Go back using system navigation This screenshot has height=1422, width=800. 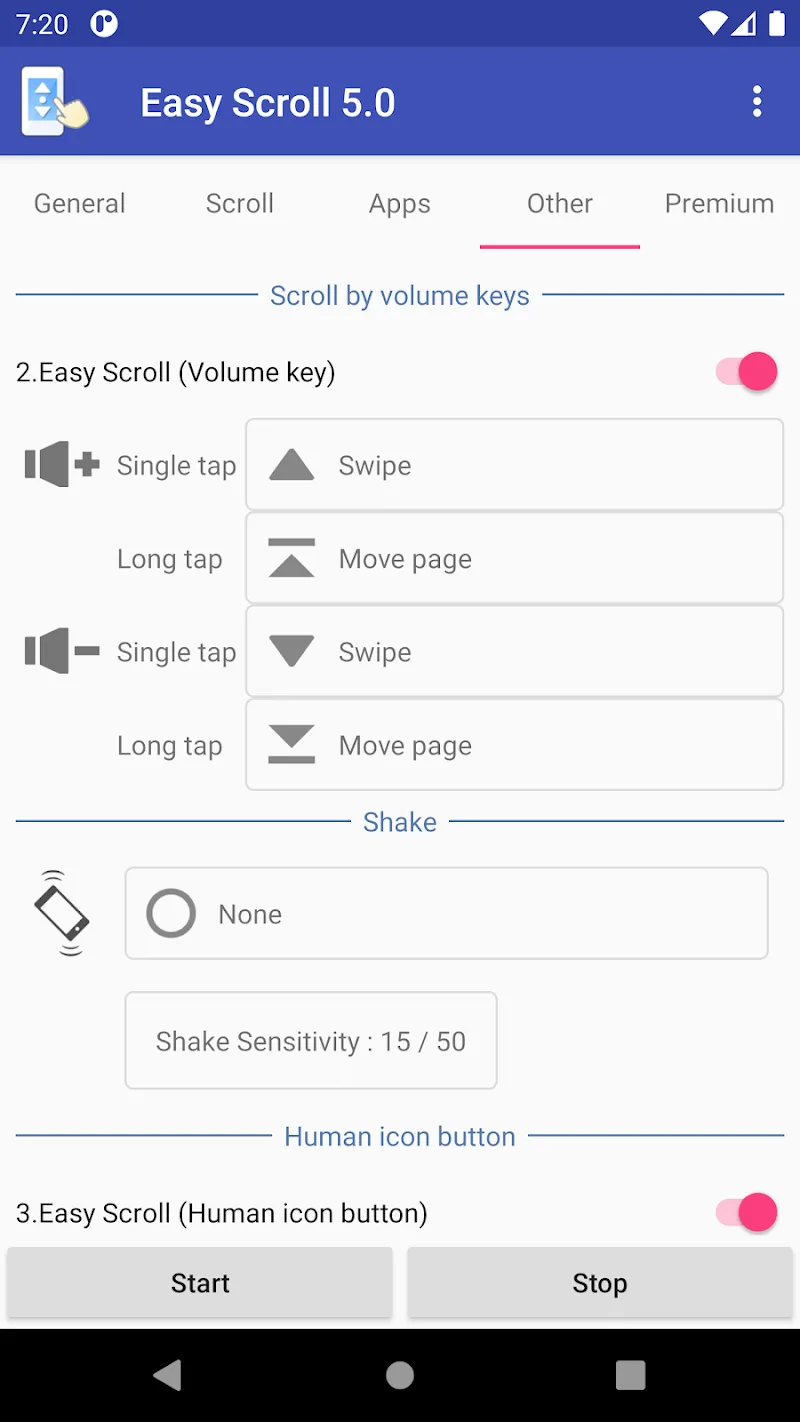click(x=168, y=1376)
